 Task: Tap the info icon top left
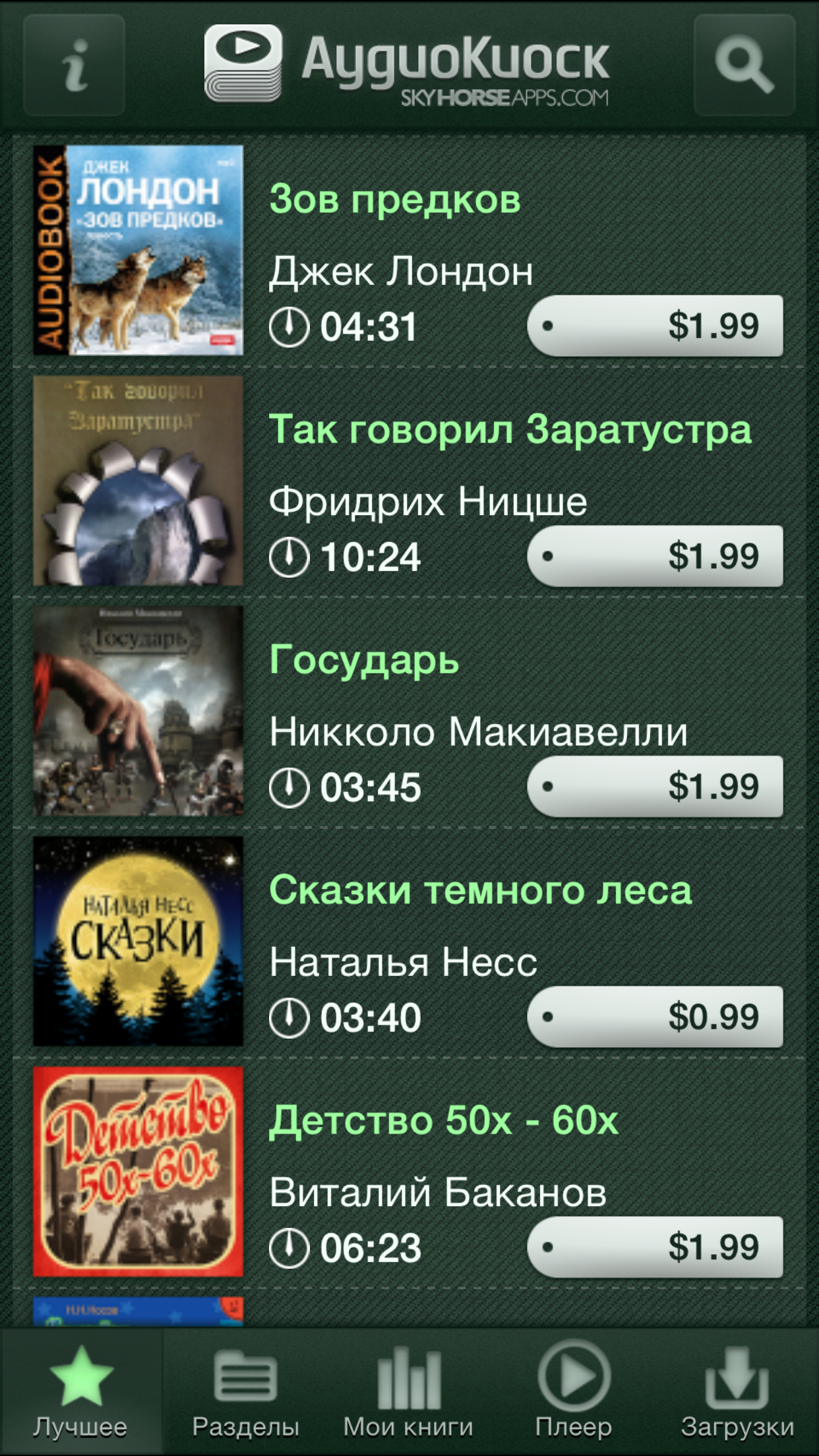click(x=75, y=66)
